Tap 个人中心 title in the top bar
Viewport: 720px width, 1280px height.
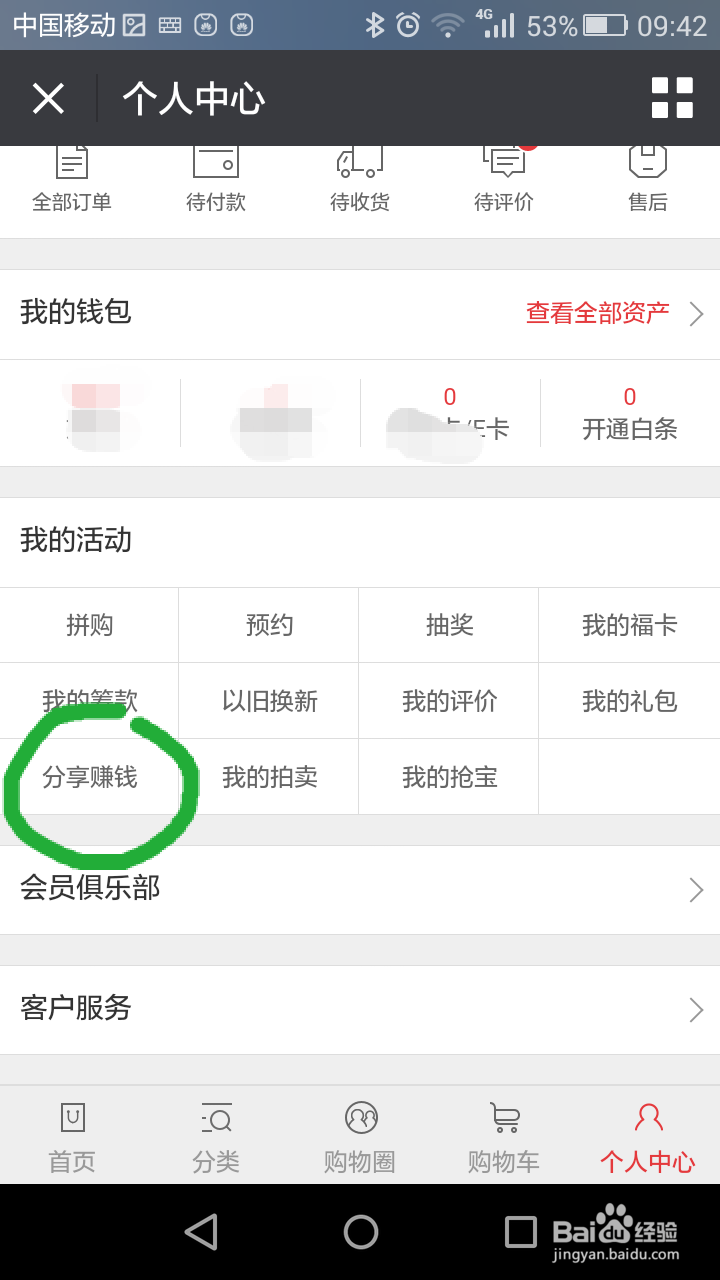pos(192,98)
